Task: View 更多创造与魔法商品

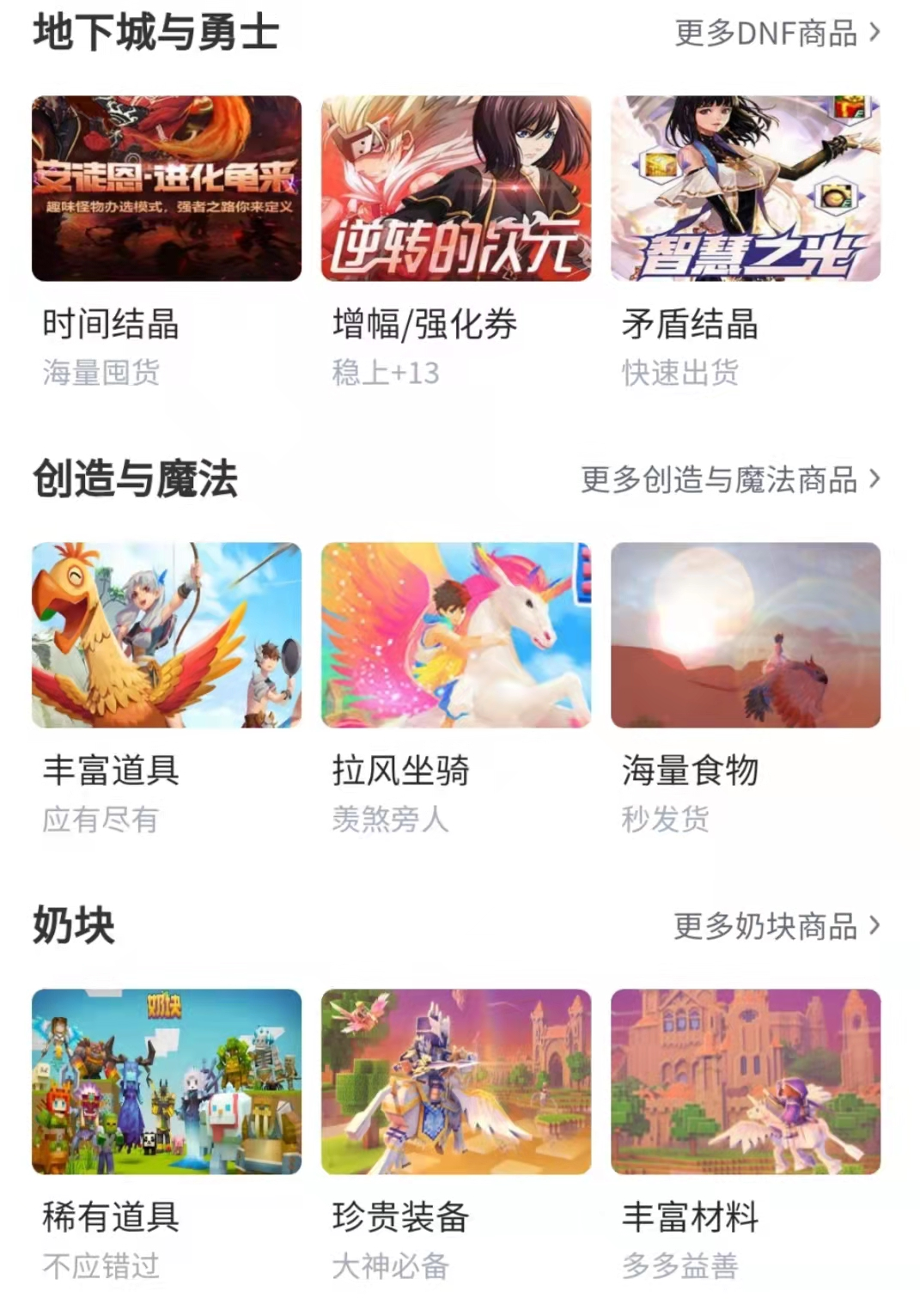Action: pos(730,479)
